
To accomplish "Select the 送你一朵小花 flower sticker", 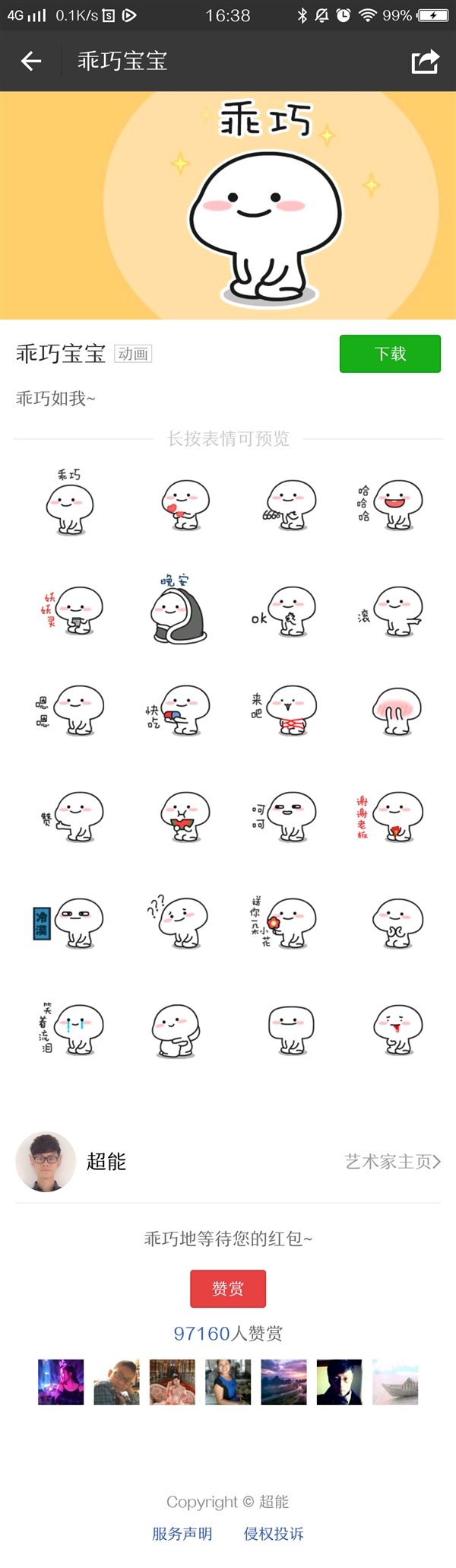I will point(283,923).
